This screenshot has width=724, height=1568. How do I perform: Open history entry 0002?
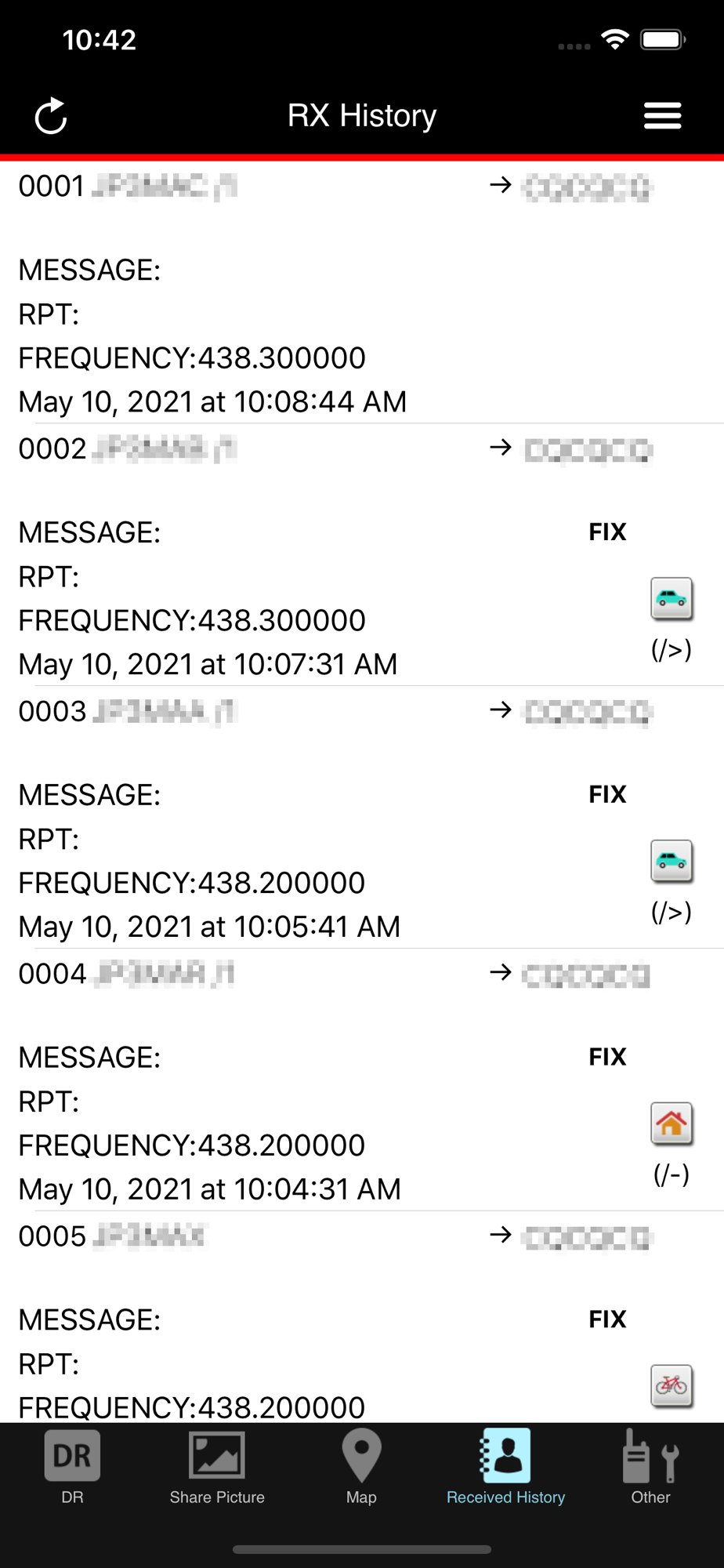click(362, 555)
